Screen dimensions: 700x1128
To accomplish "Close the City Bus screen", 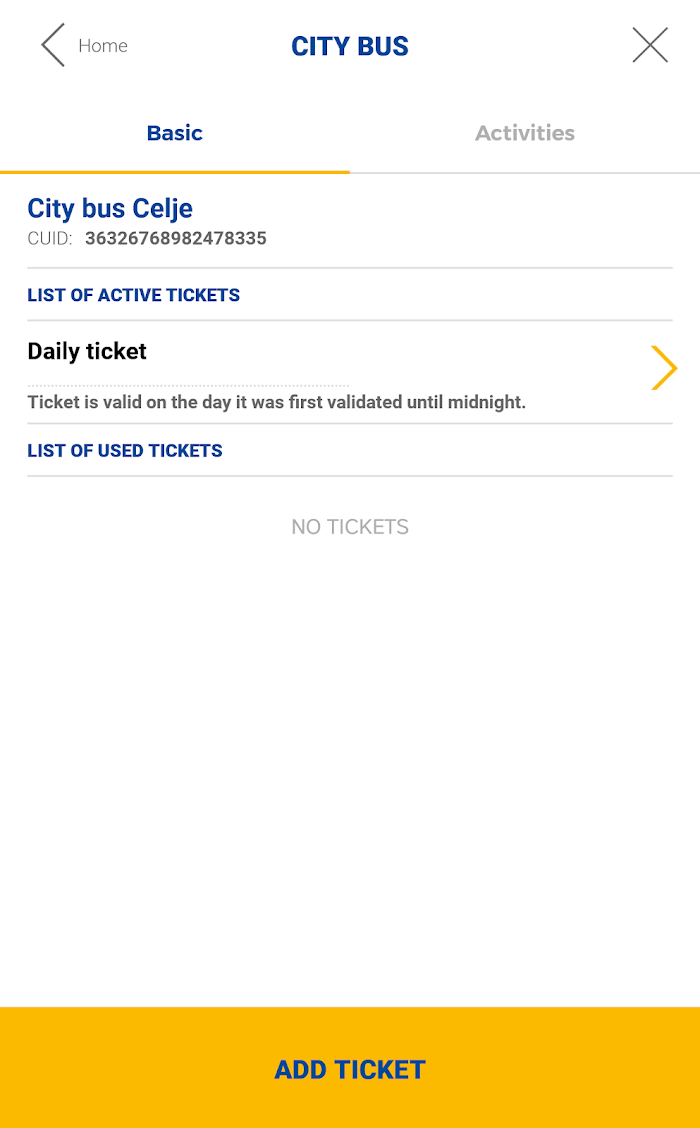I will (650, 45).
